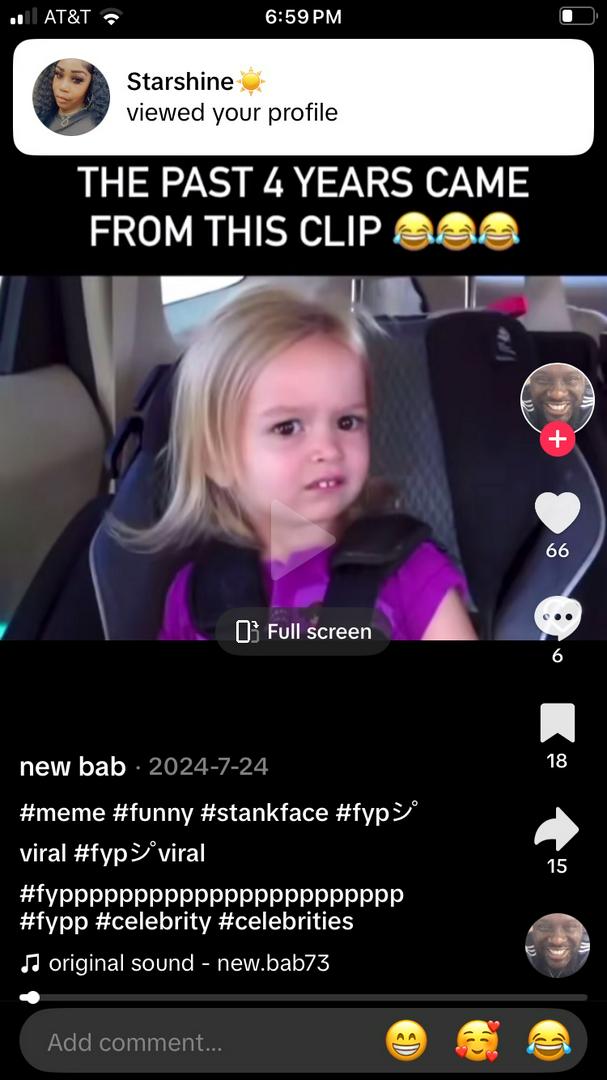Open the new bab username

(x=72, y=767)
